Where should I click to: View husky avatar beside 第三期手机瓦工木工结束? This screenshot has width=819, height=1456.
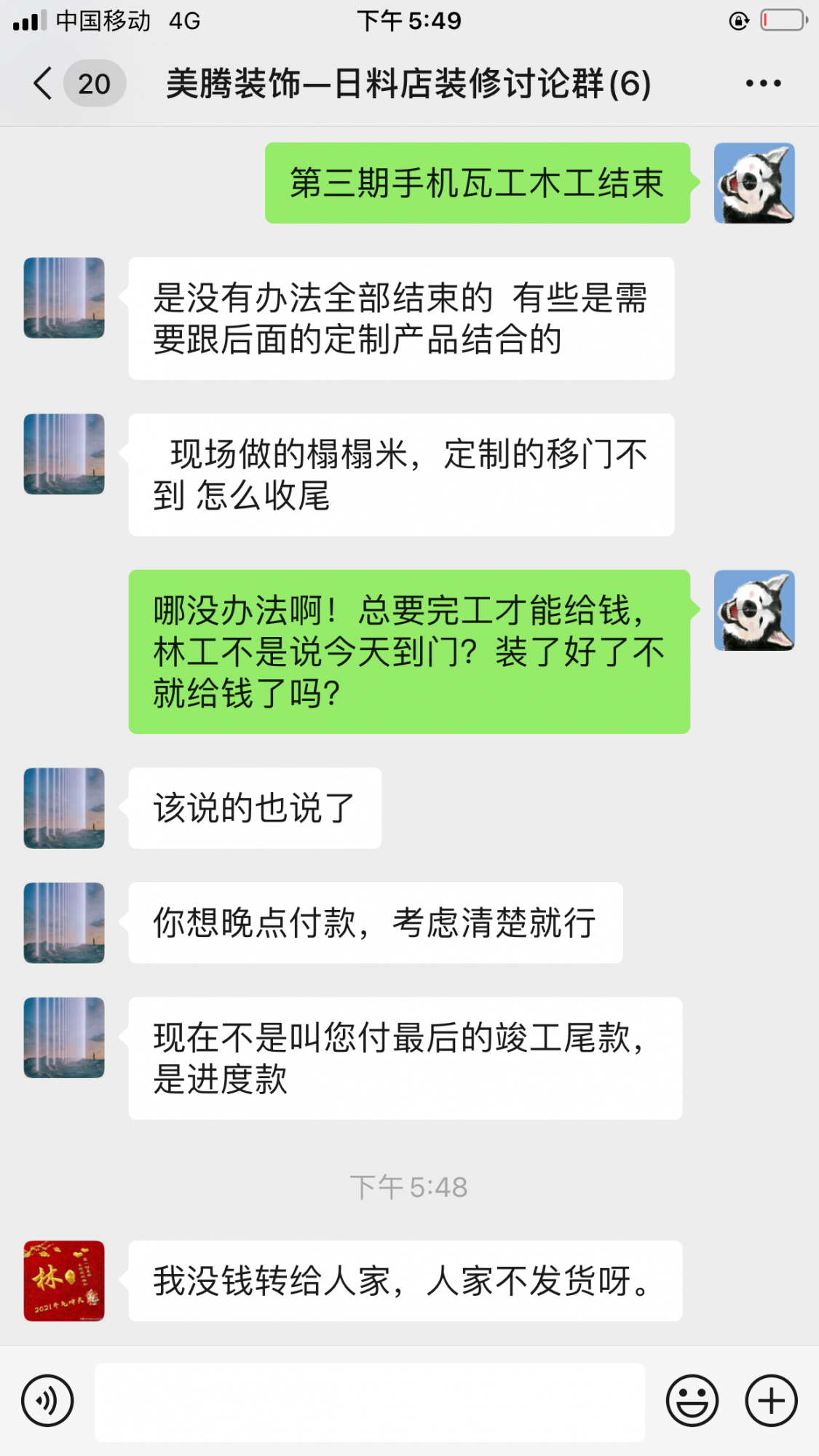coord(754,183)
